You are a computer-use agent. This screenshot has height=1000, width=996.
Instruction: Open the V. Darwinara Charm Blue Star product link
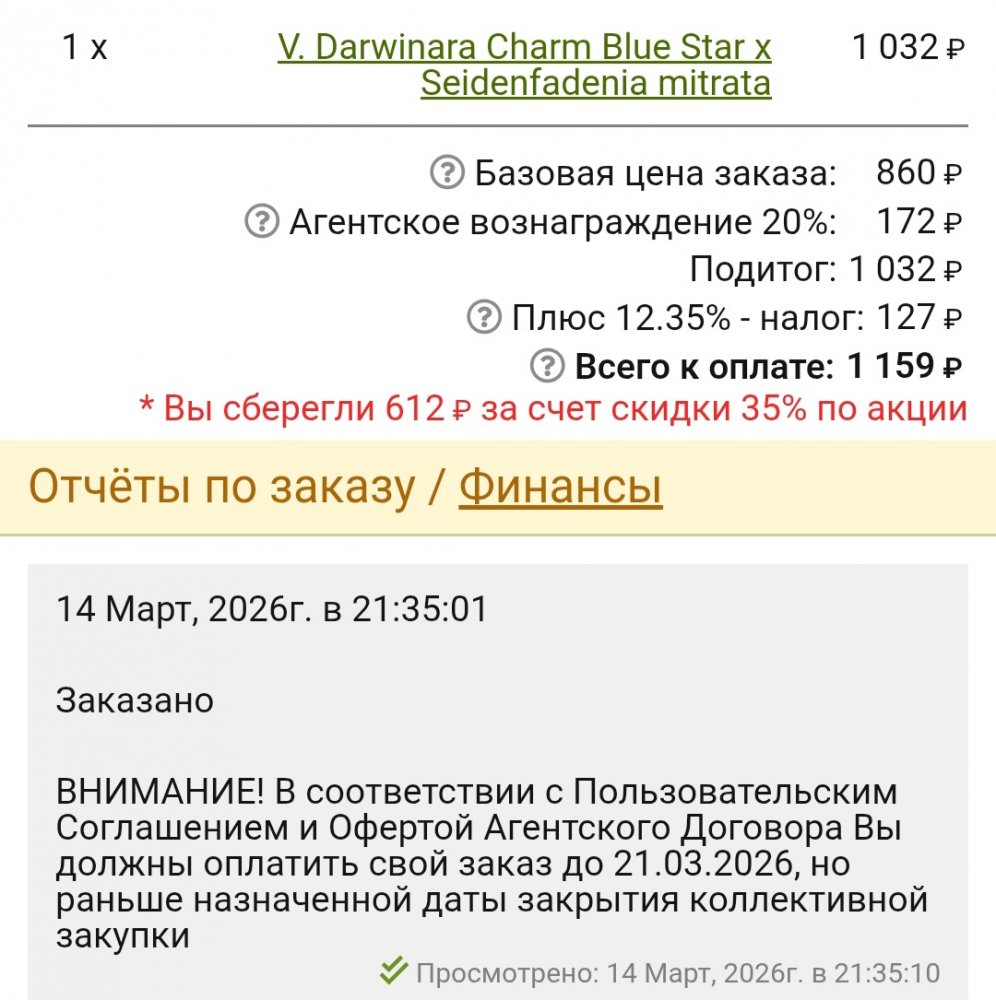click(524, 65)
